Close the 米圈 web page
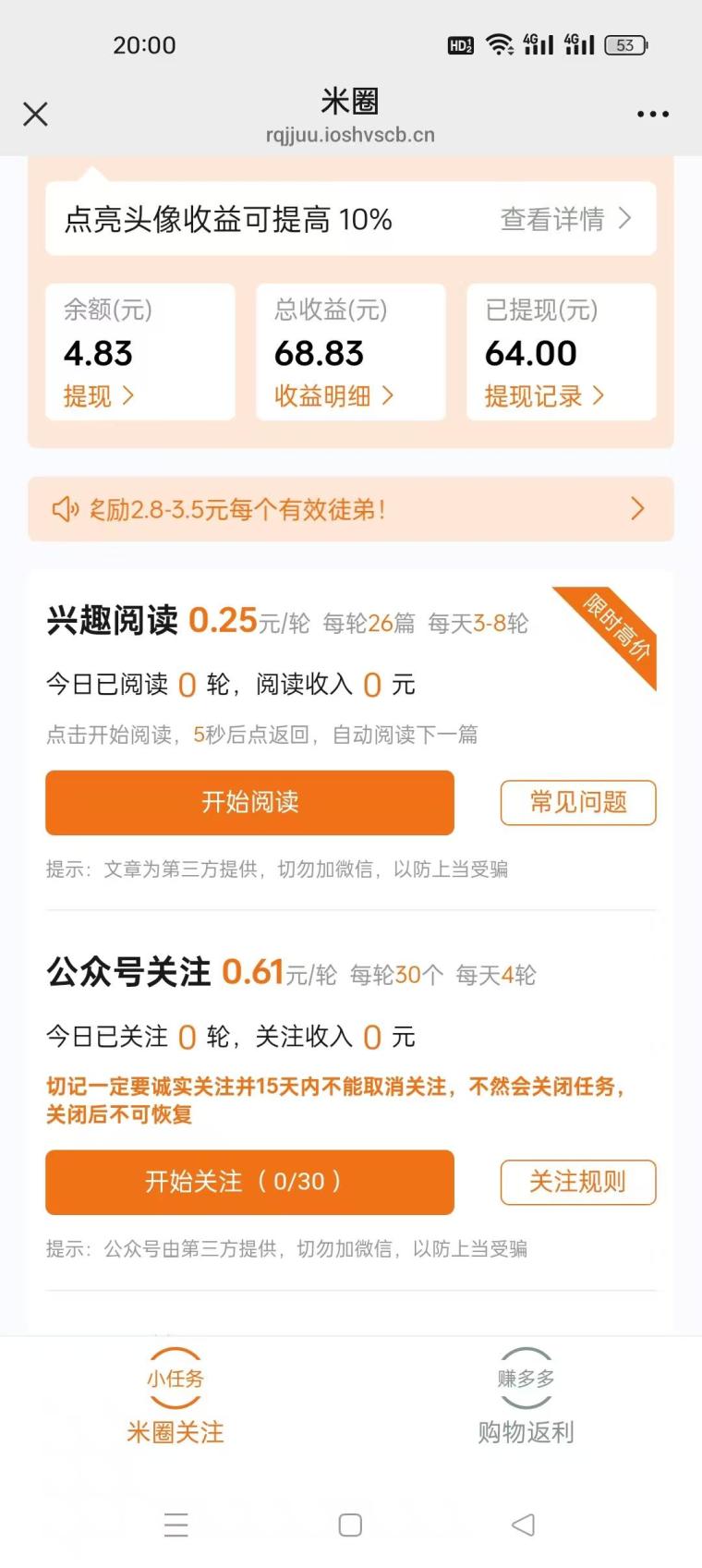 click(x=35, y=115)
